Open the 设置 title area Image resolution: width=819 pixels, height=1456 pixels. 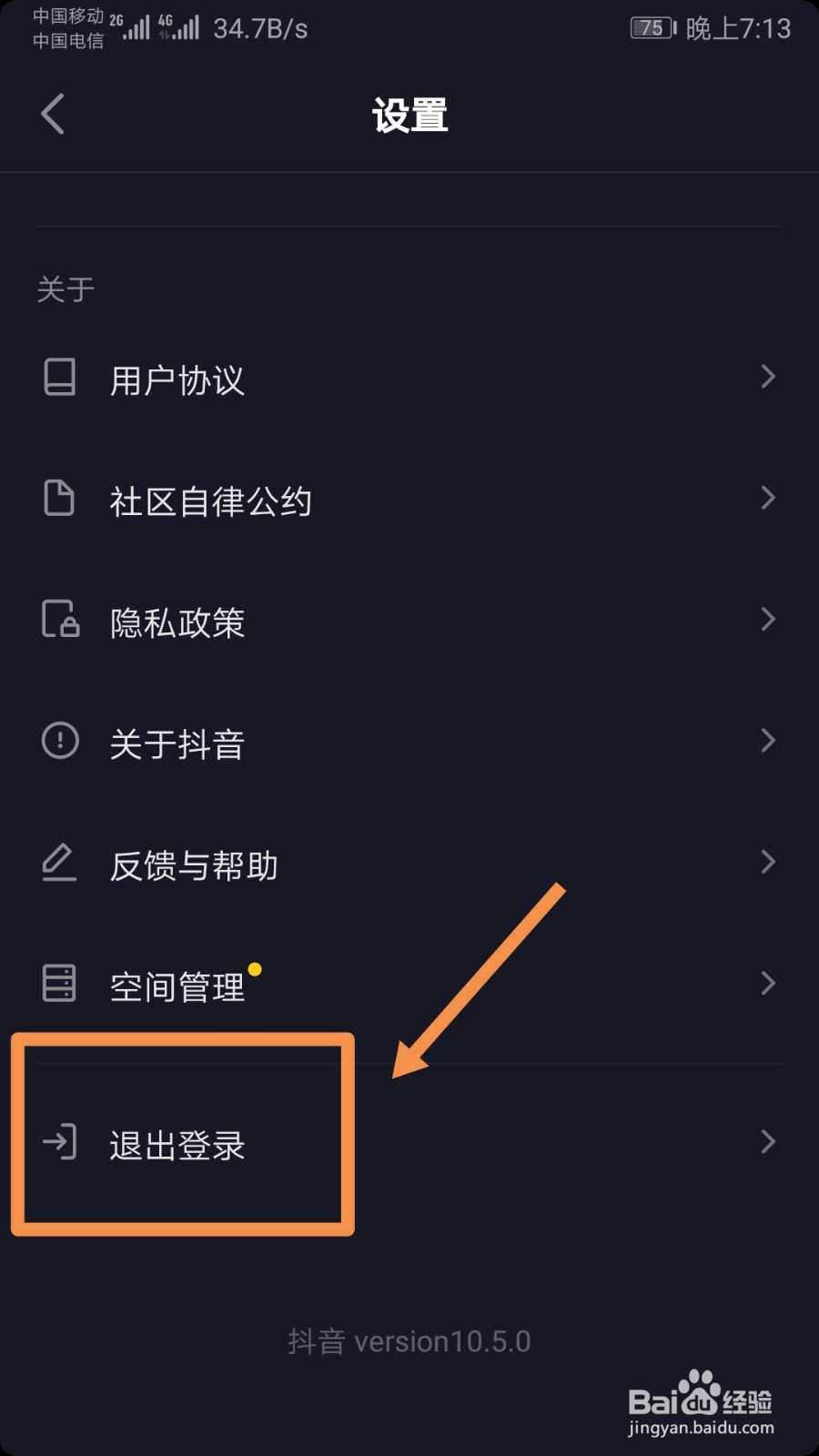pyautogui.click(x=409, y=115)
